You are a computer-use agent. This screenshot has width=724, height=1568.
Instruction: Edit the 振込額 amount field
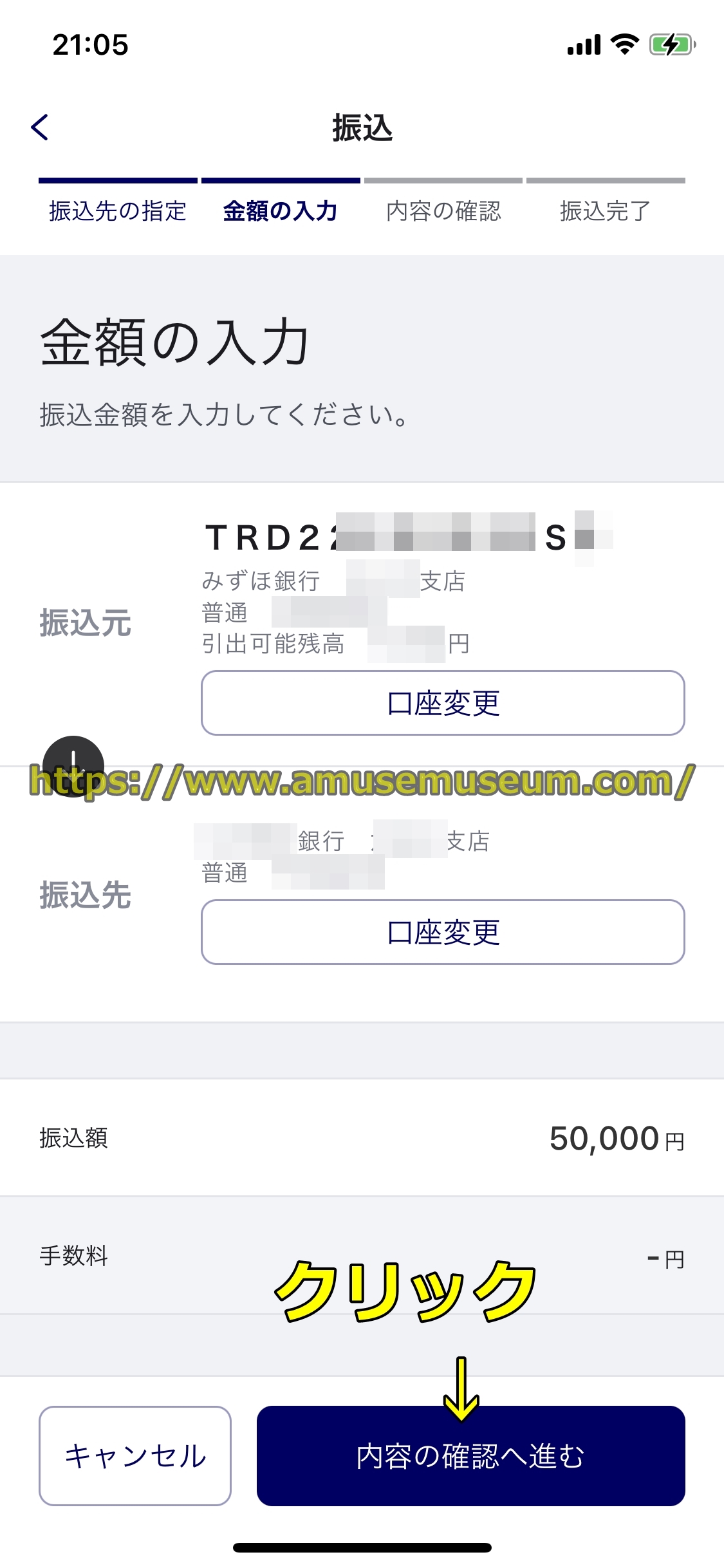pos(604,1138)
